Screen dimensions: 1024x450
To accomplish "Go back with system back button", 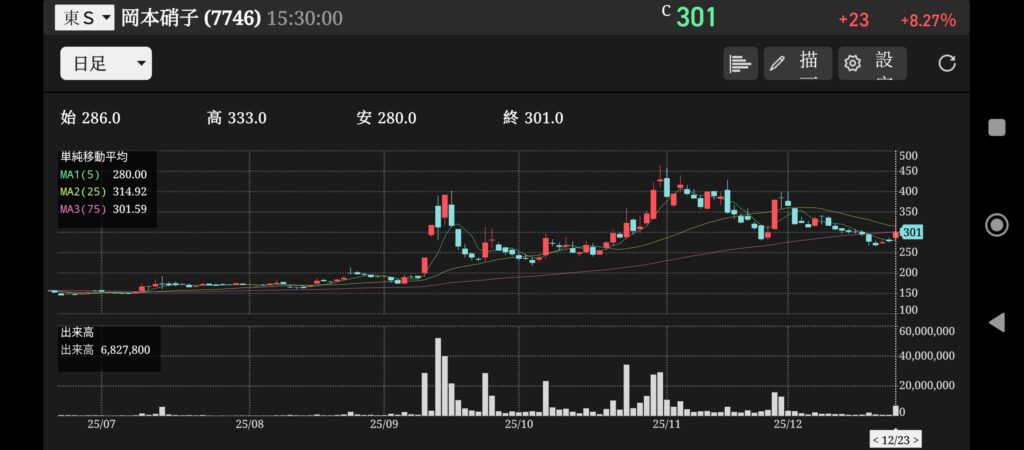I will [996, 322].
